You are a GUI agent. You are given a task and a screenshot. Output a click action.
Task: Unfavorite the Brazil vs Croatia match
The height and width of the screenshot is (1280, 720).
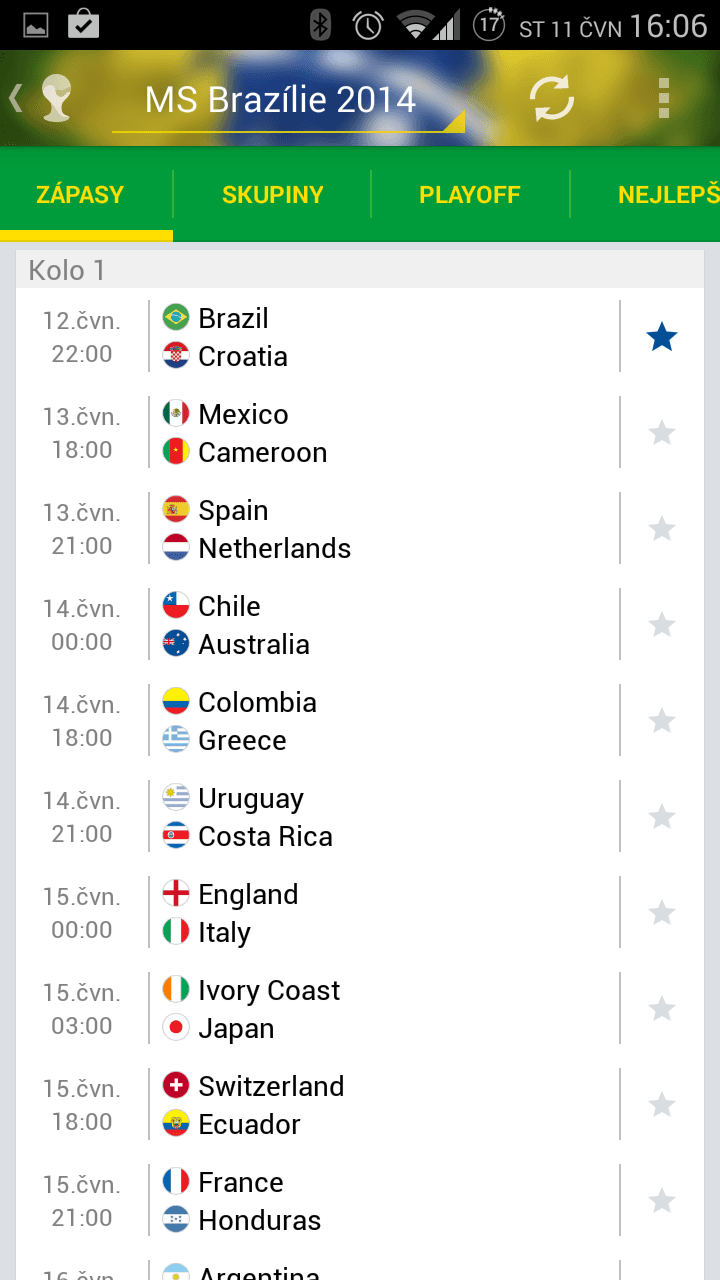click(x=661, y=337)
